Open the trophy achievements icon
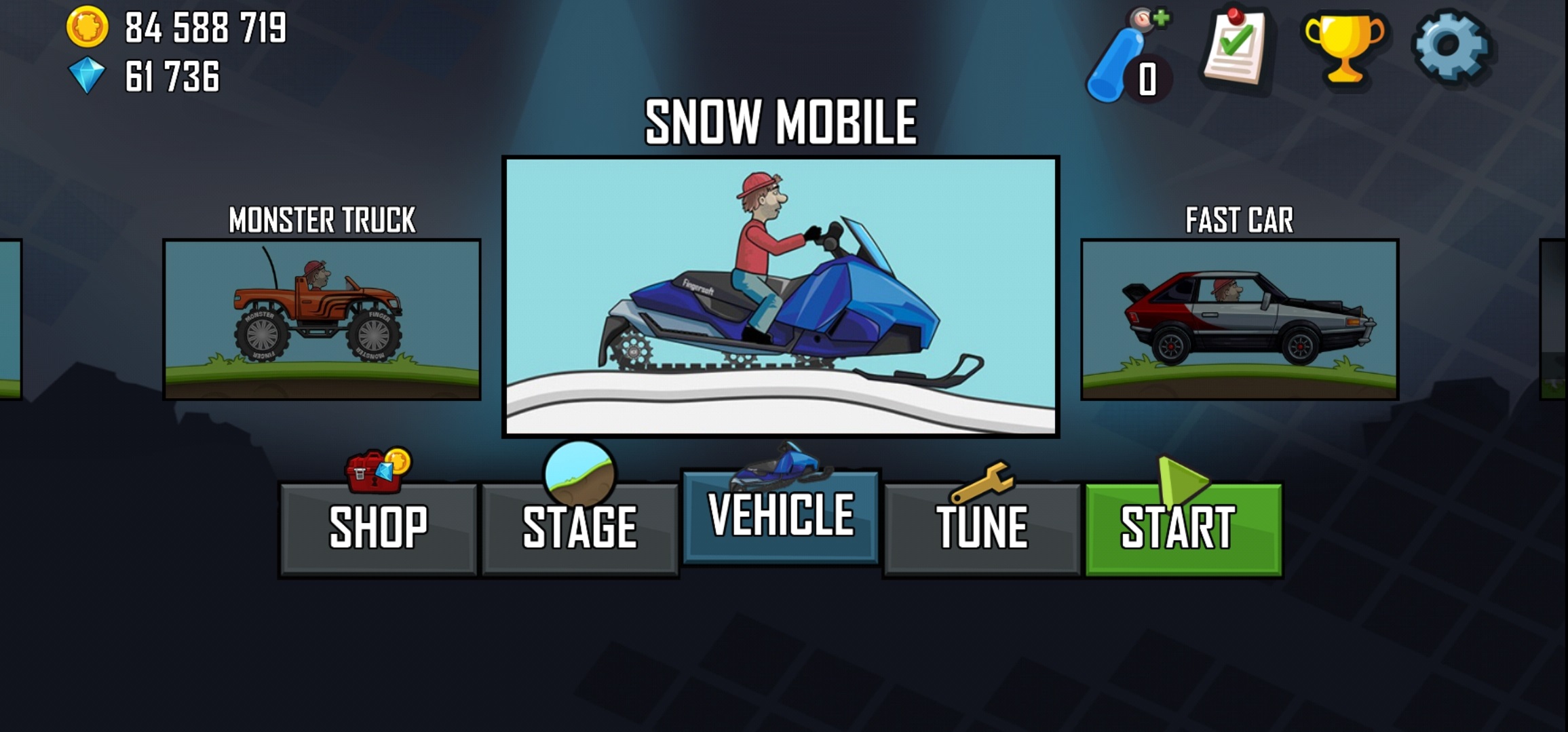The width and height of the screenshot is (1568, 732). (x=1343, y=47)
